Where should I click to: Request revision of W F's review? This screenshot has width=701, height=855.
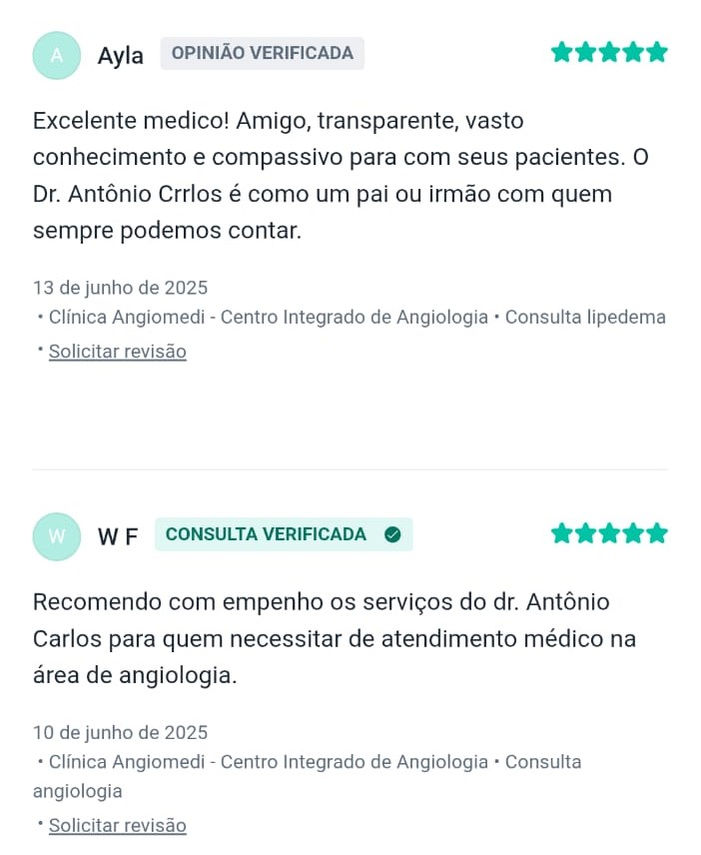pyautogui.click(x=117, y=825)
